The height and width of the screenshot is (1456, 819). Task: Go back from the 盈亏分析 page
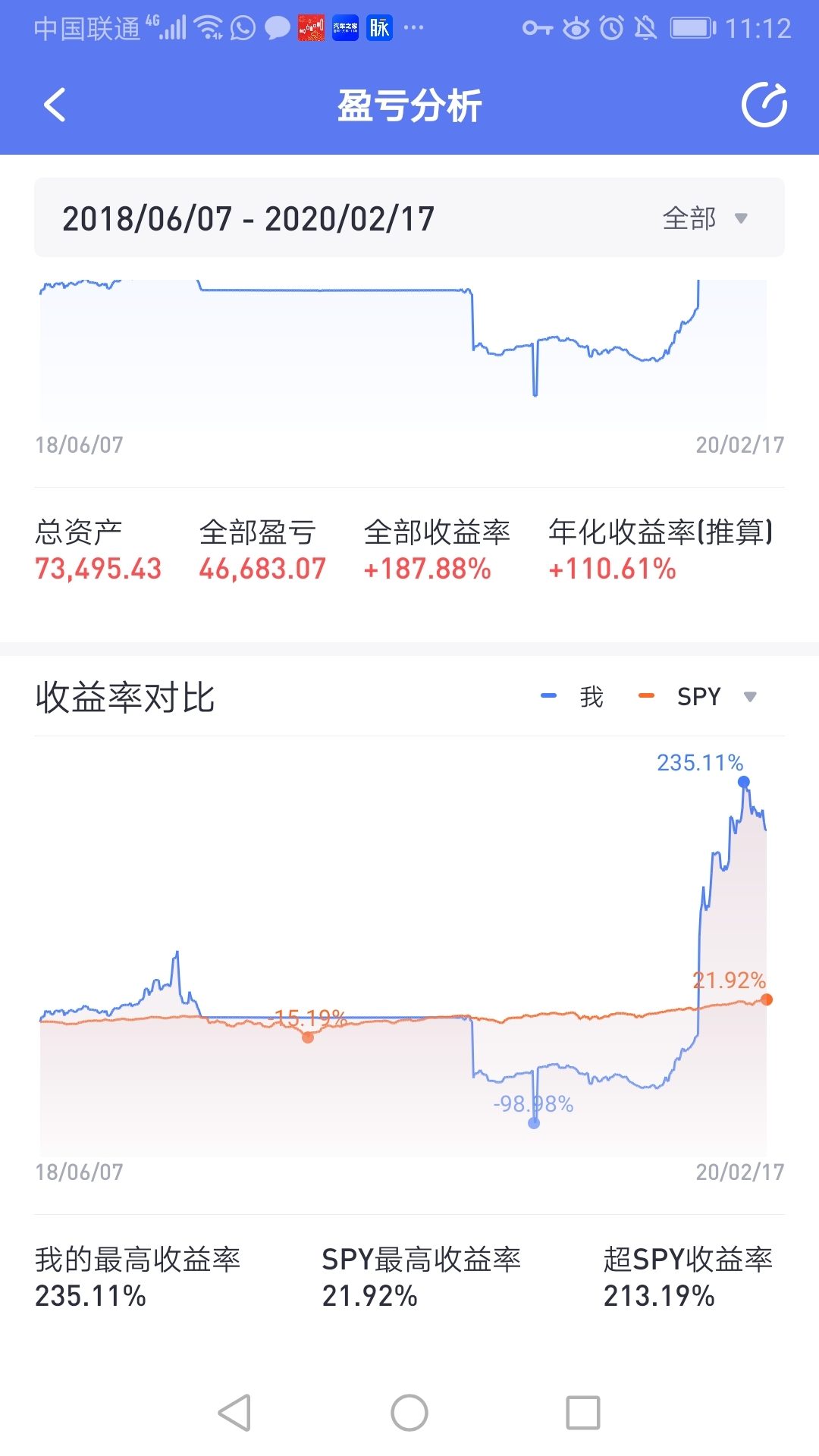point(55,105)
